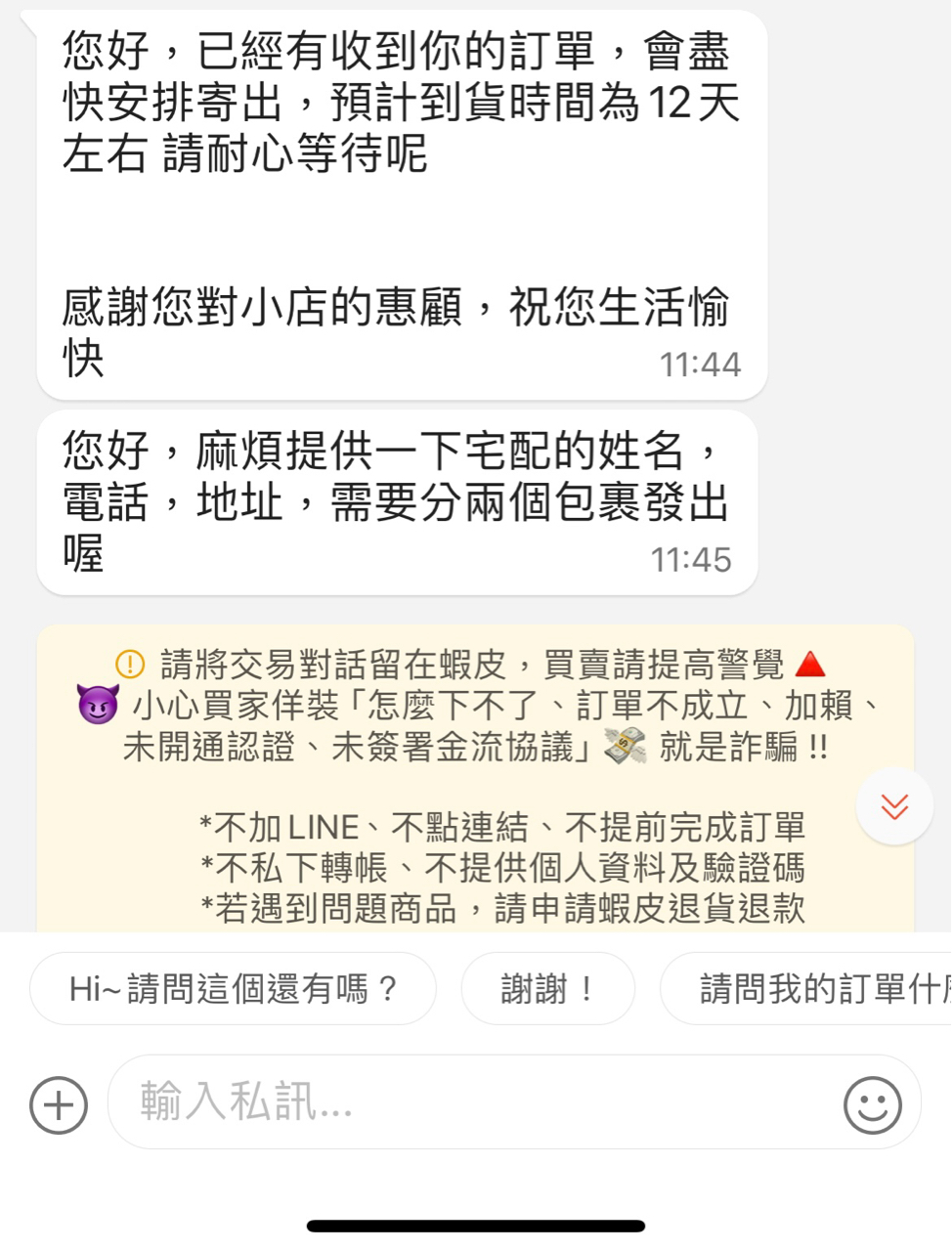Open the emoji sticker picker
Image resolution: width=952 pixels, height=1251 pixels.
(x=872, y=1104)
